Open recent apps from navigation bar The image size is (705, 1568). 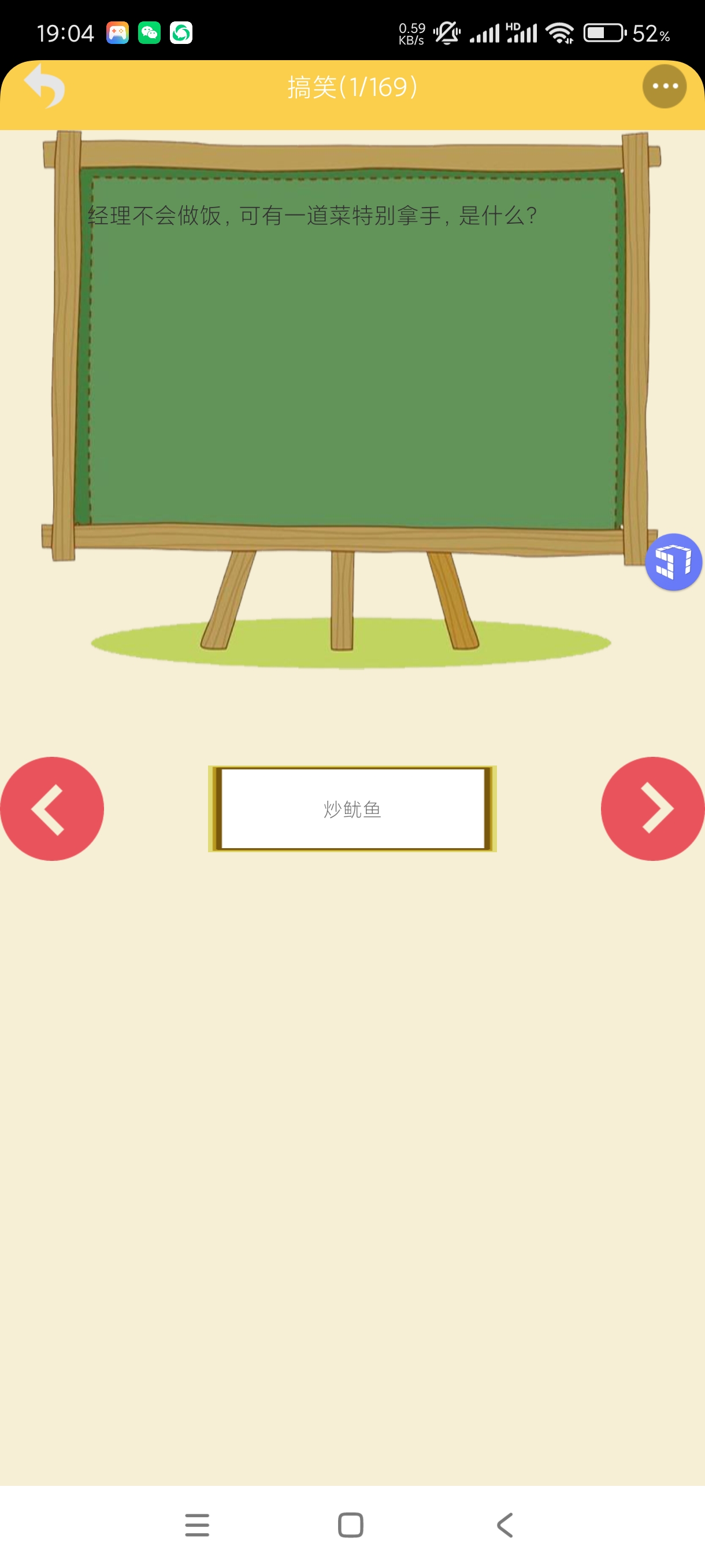197,1525
